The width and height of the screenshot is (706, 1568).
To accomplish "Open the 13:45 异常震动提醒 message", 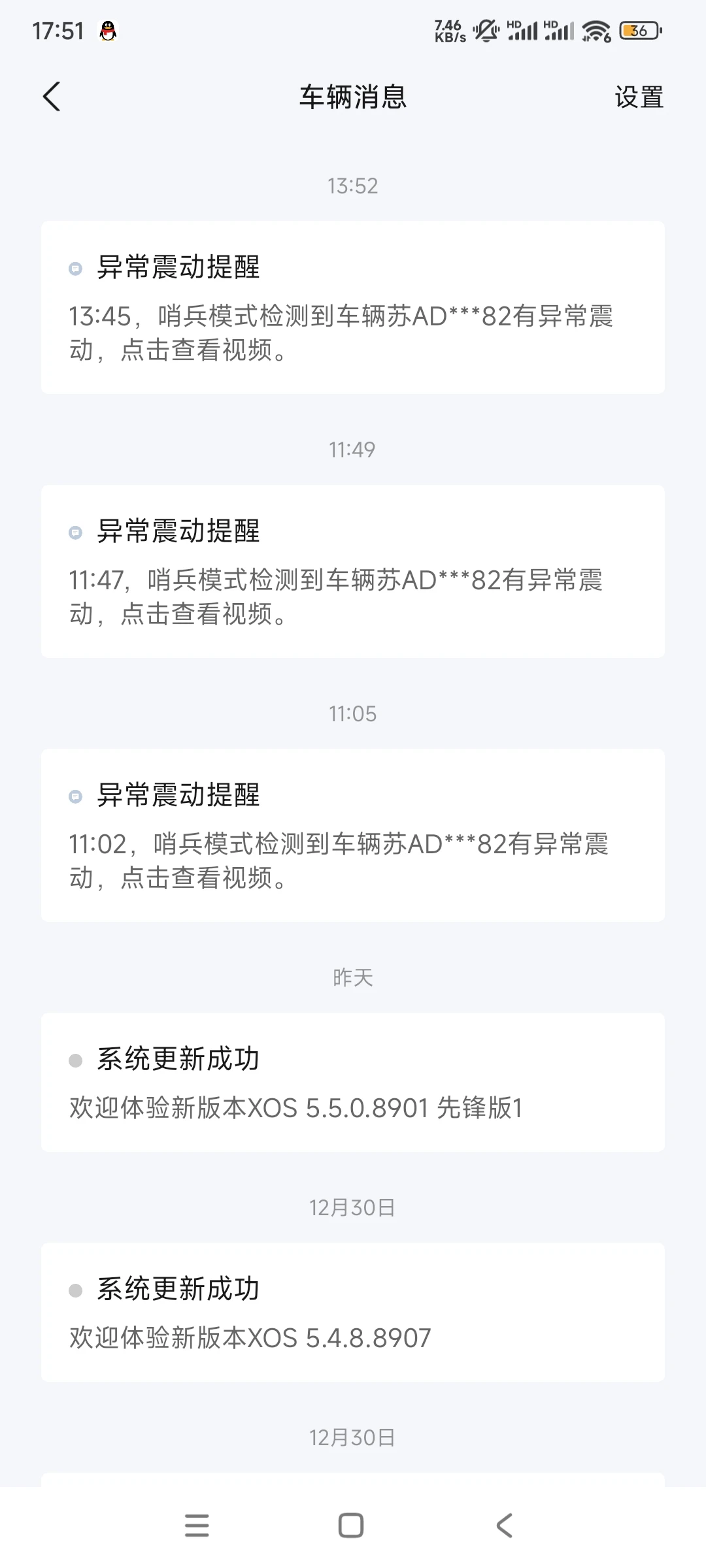I will [x=353, y=307].
